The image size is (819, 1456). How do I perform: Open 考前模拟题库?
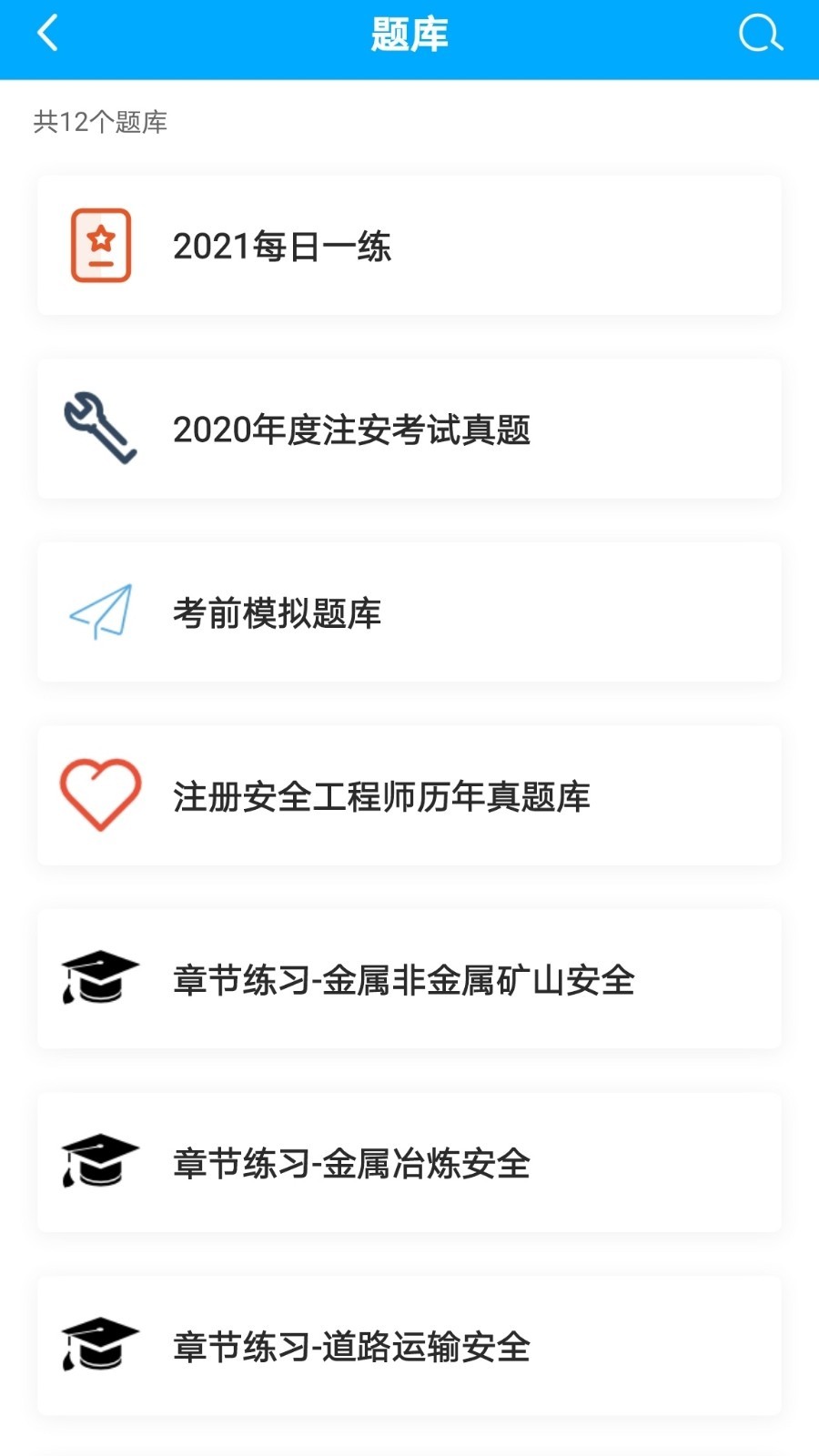(409, 613)
